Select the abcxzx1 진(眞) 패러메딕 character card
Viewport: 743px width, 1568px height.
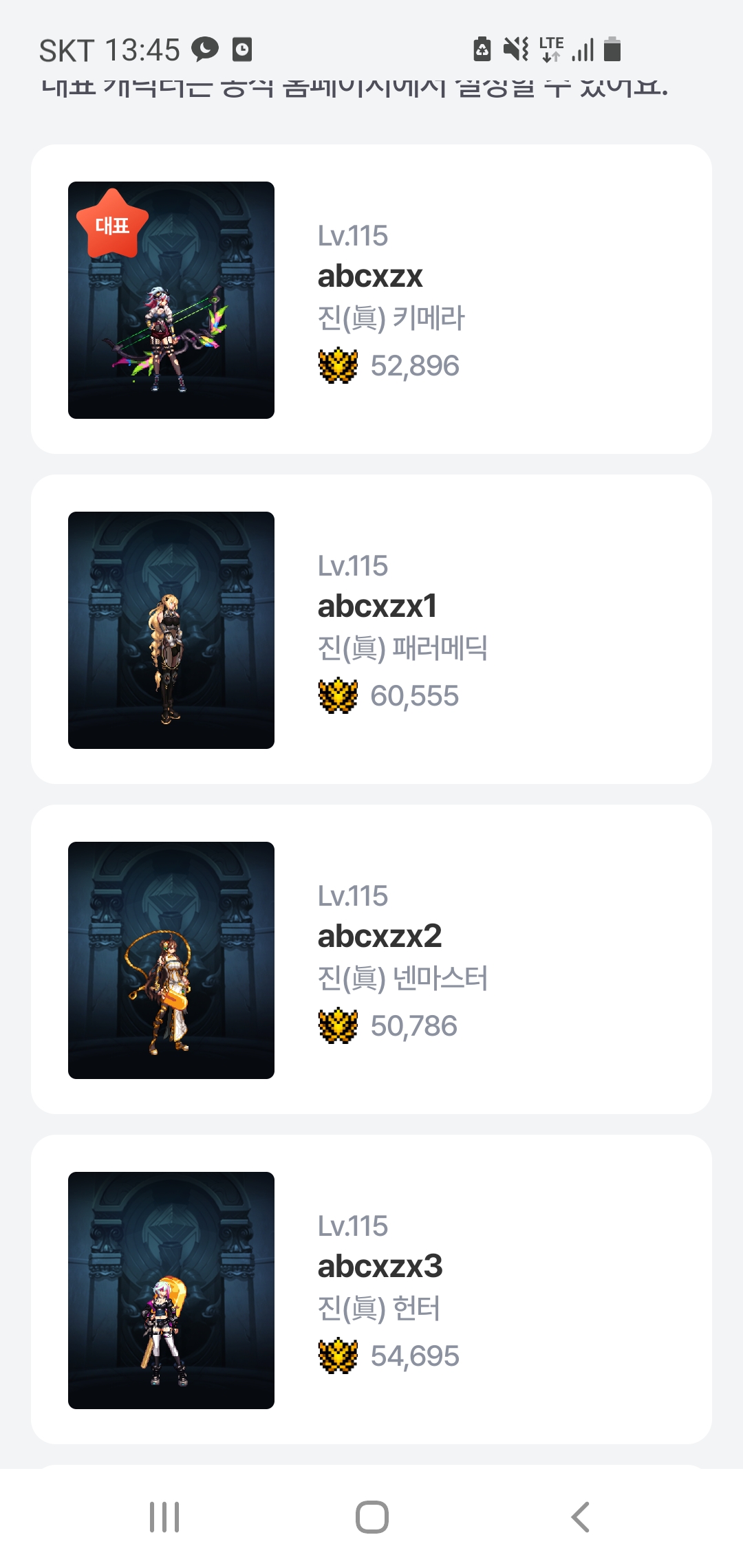[371, 629]
